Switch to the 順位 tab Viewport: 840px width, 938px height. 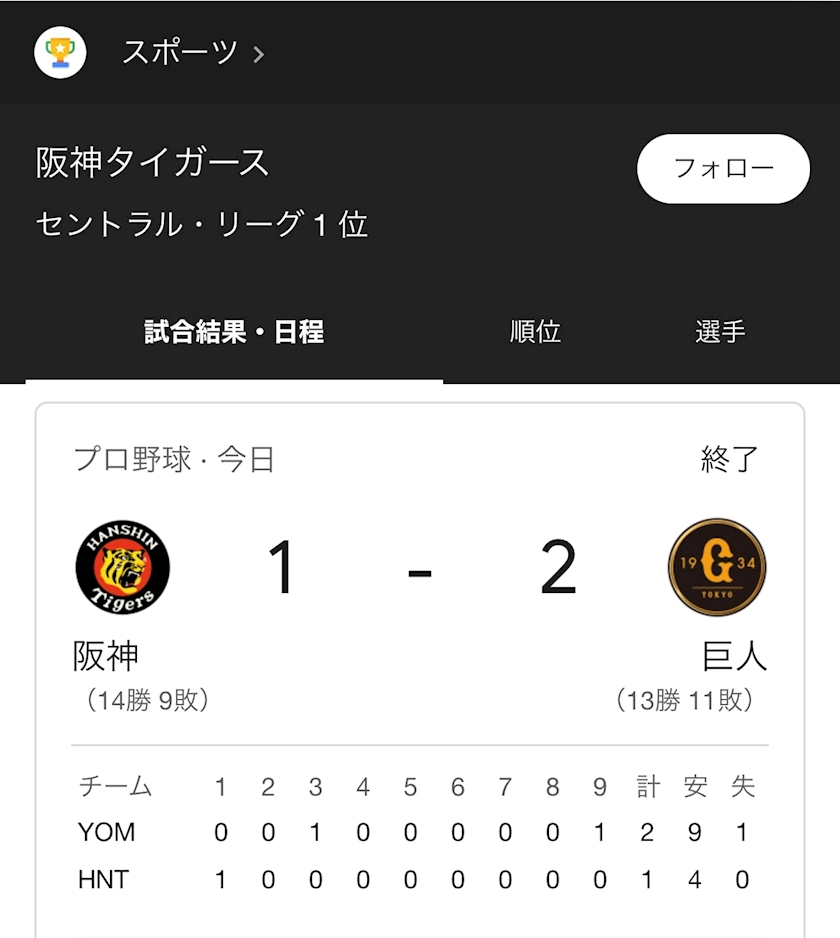click(x=535, y=332)
